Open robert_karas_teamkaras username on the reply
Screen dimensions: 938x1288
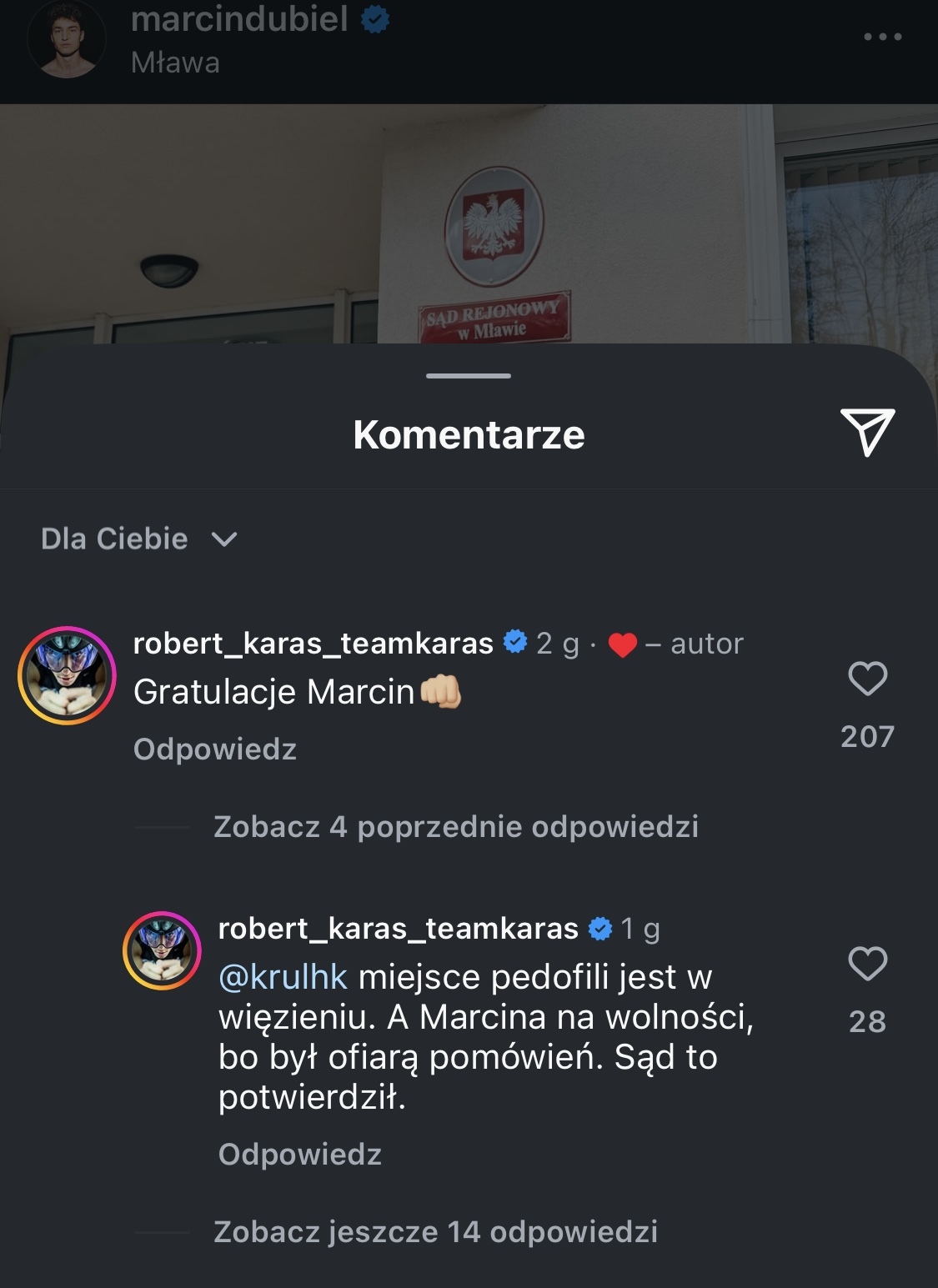398,929
